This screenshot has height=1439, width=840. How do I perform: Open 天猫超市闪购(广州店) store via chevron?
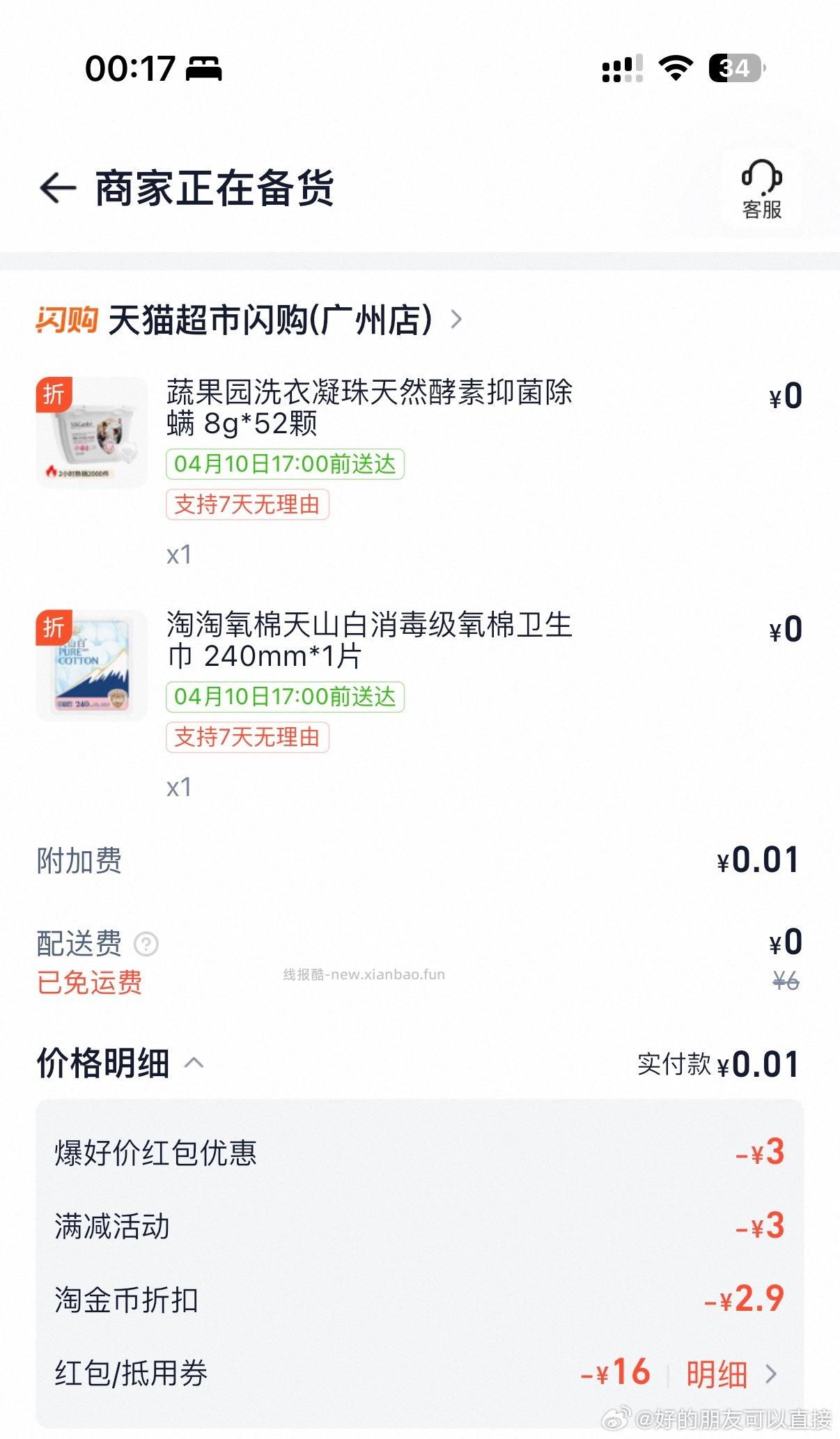[x=456, y=321]
